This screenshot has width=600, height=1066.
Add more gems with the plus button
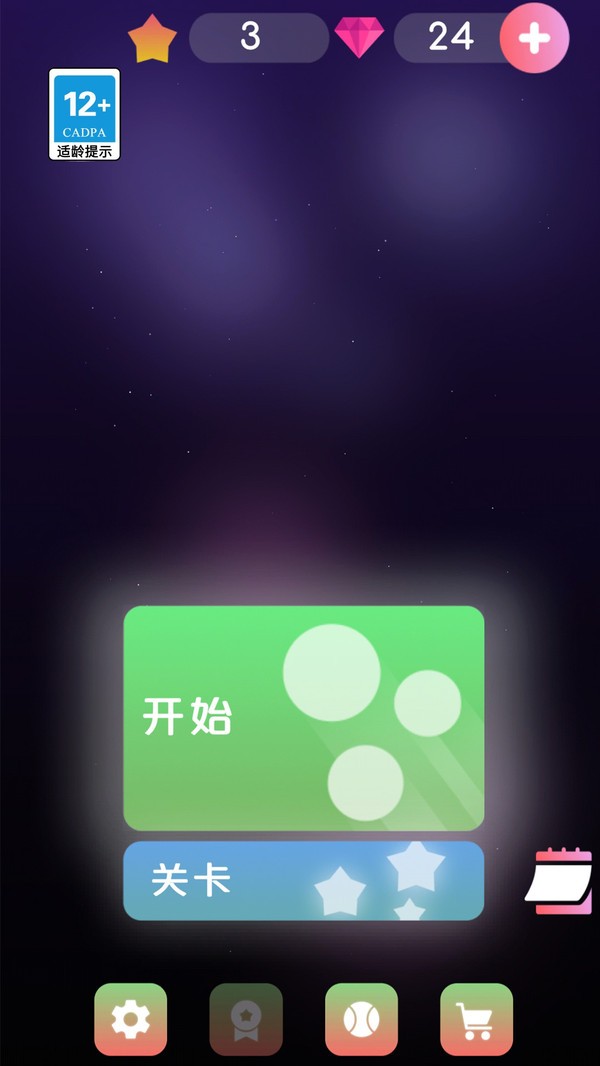pyautogui.click(x=534, y=38)
